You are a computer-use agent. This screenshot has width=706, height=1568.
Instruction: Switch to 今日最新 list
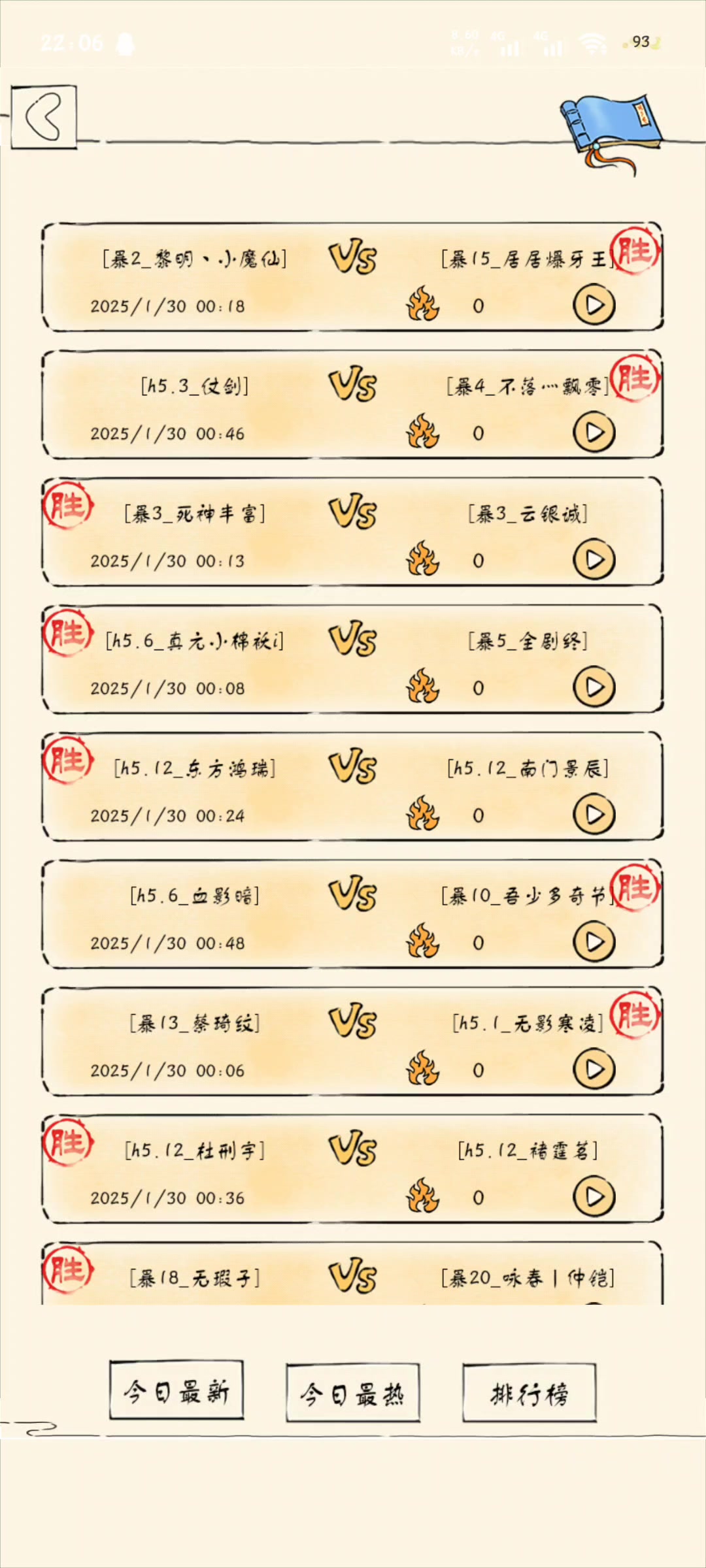click(176, 1392)
